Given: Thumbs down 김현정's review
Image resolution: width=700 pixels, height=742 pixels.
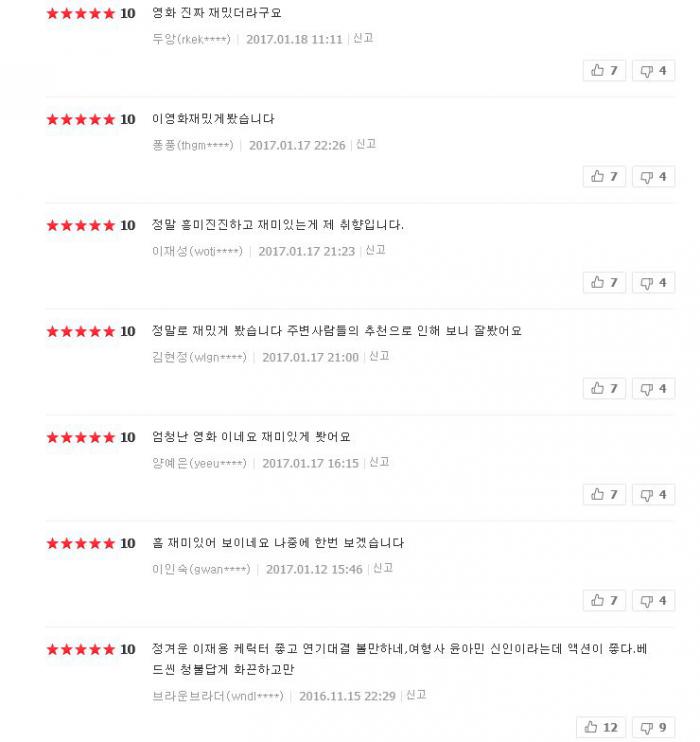Looking at the screenshot, I should [653, 388].
